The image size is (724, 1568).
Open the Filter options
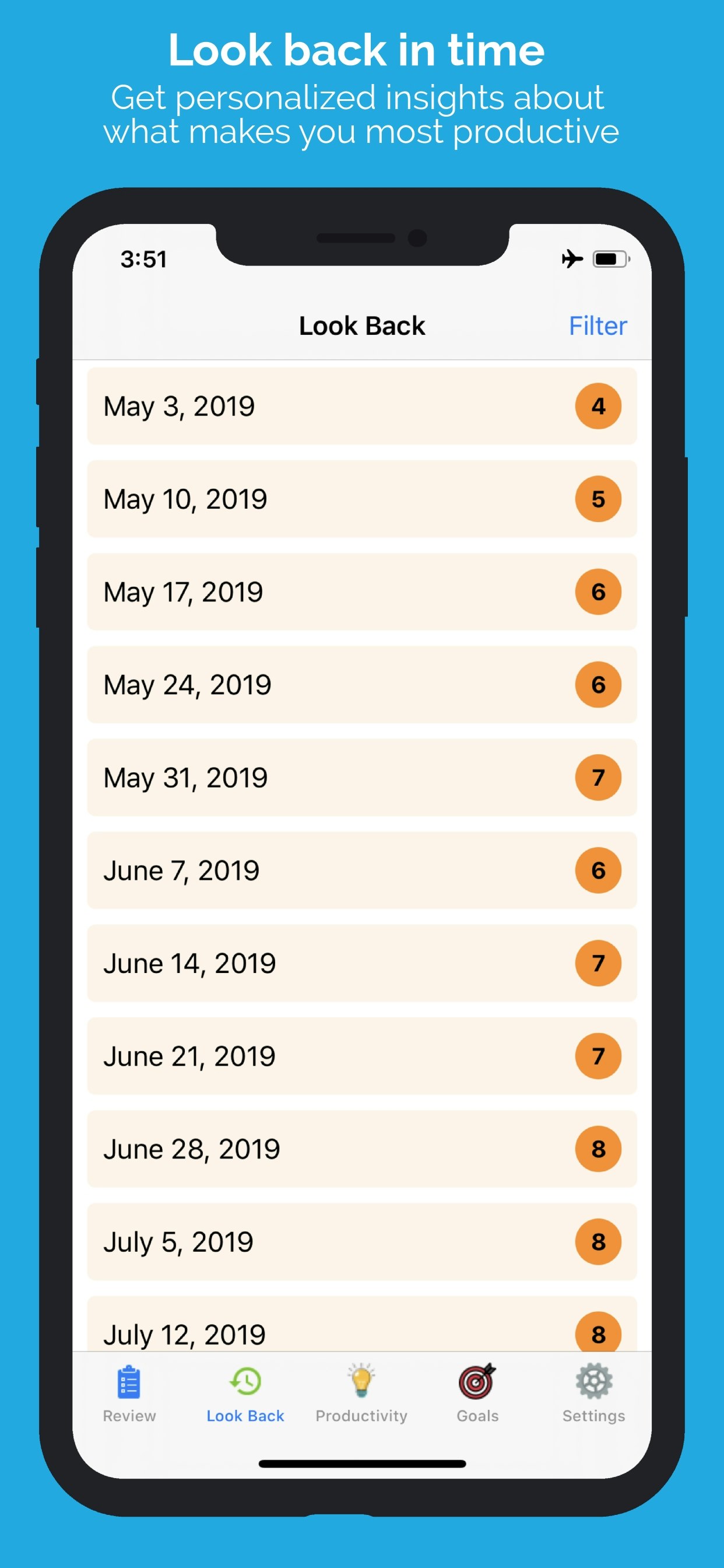(598, 325)
